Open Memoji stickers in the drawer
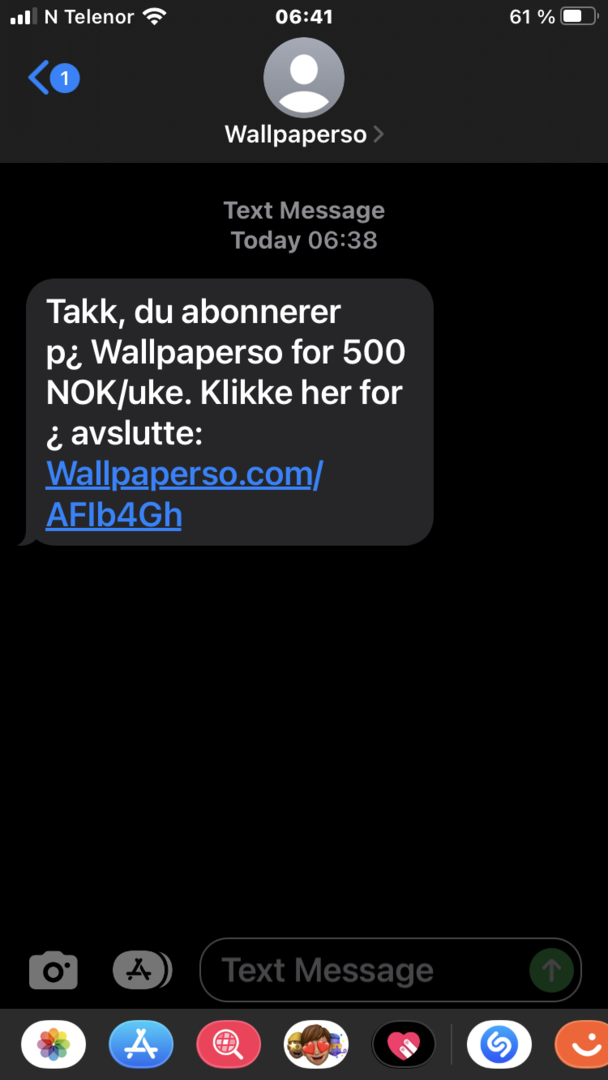 point(316,1046)
